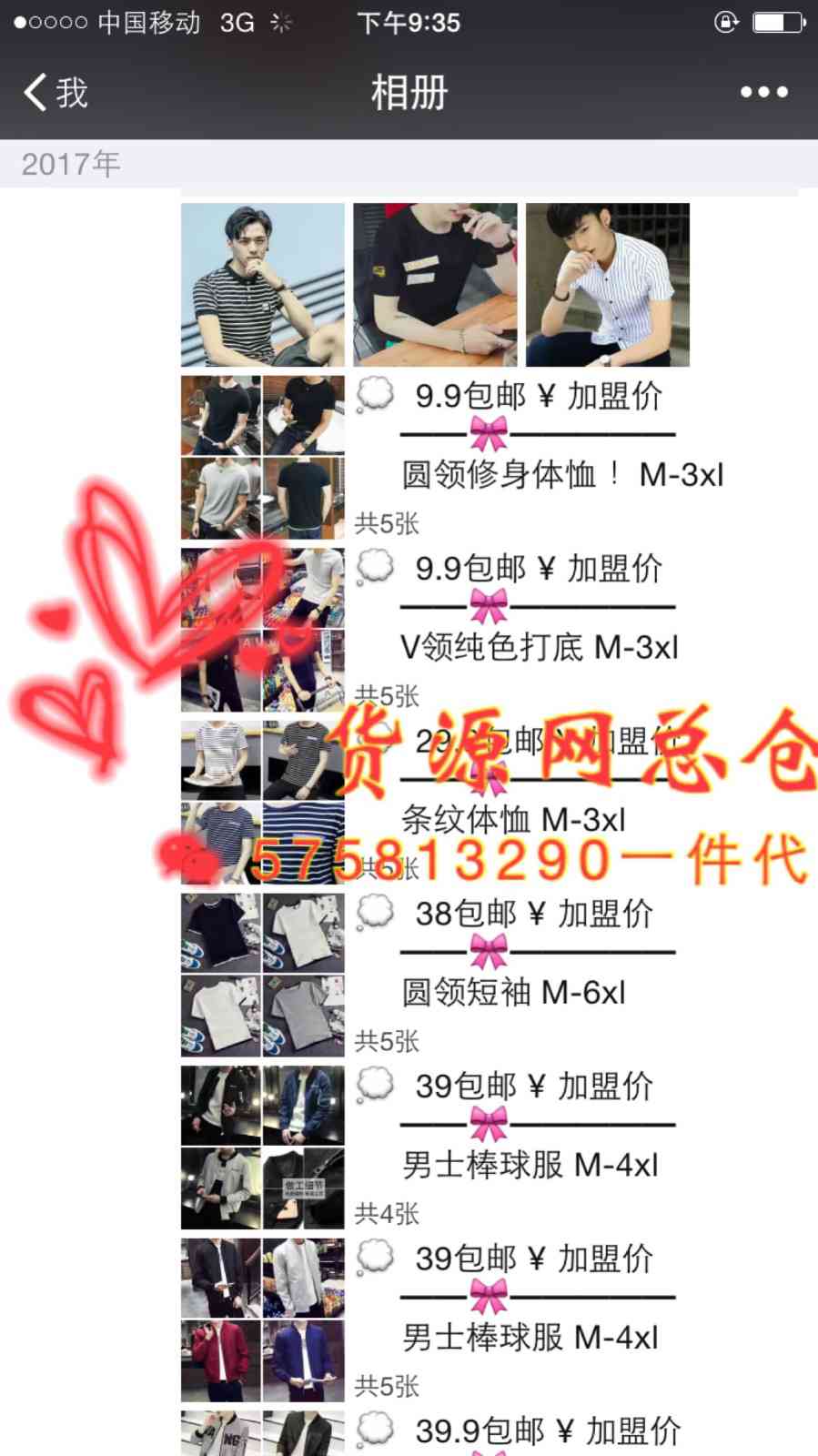Viewport: 818px width, 1456px height.
Task: Open the 39.9包邮 加盟价 post
Action: [x=546, y=1431]
